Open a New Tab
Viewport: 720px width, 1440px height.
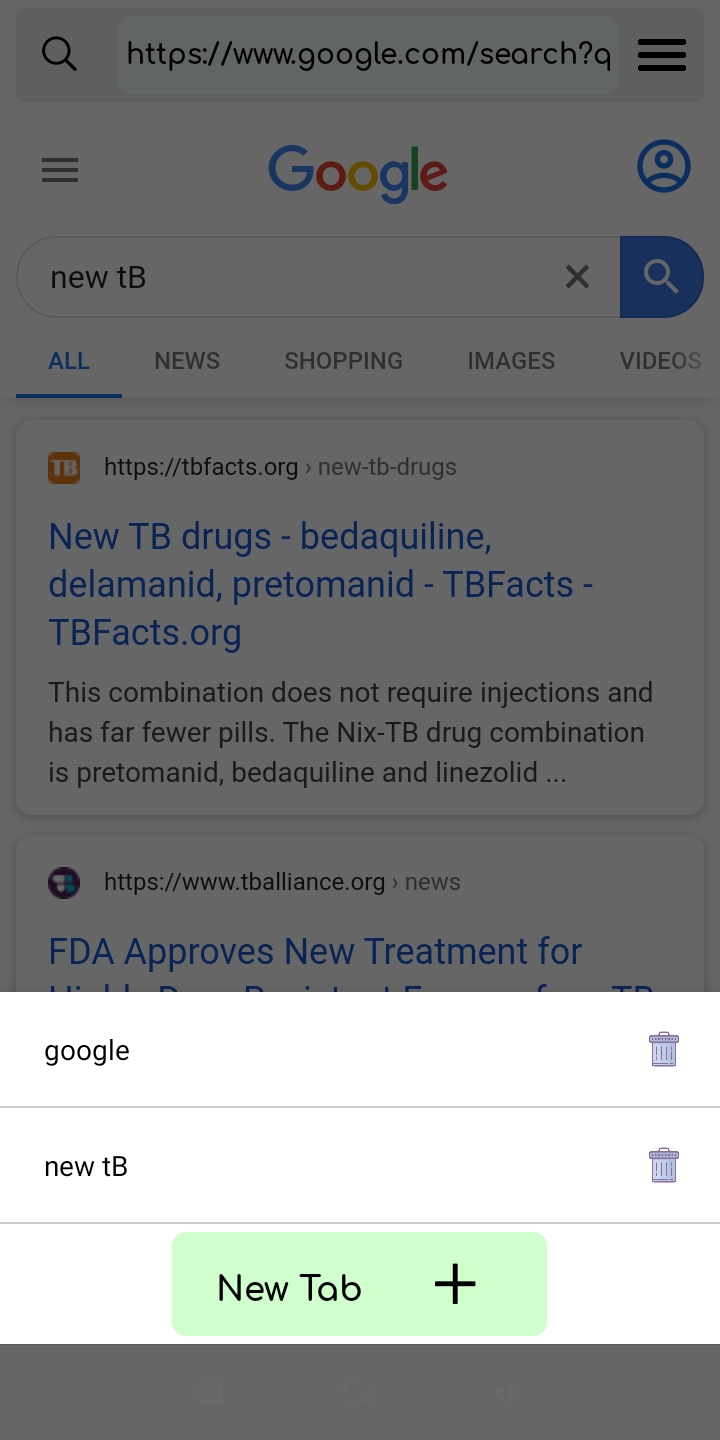[x=359, y=1284]
